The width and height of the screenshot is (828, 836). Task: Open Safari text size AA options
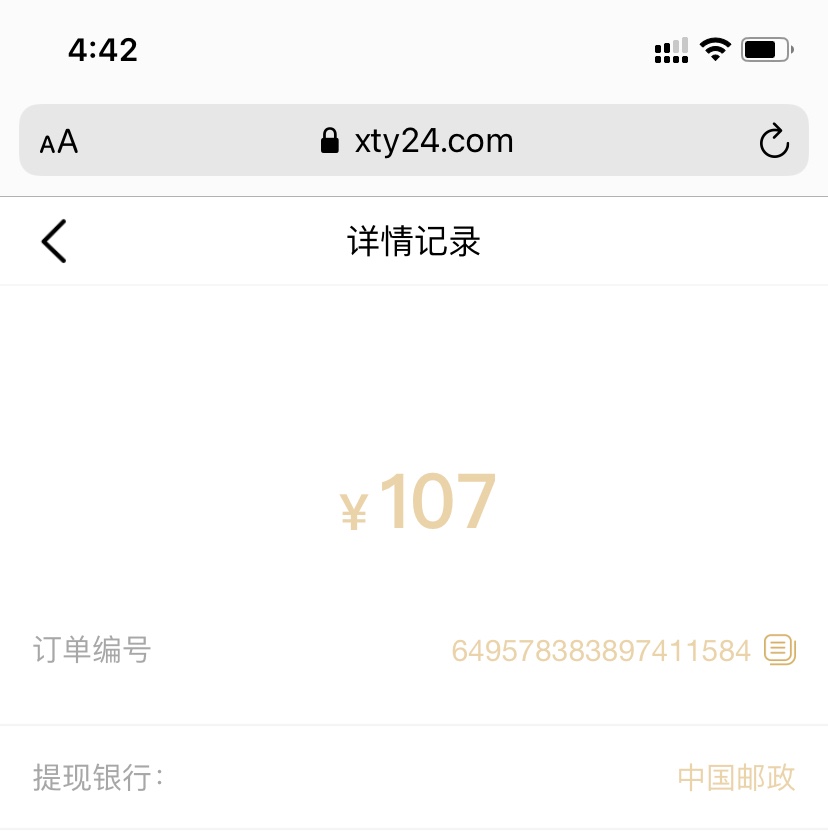coord(59,142)
